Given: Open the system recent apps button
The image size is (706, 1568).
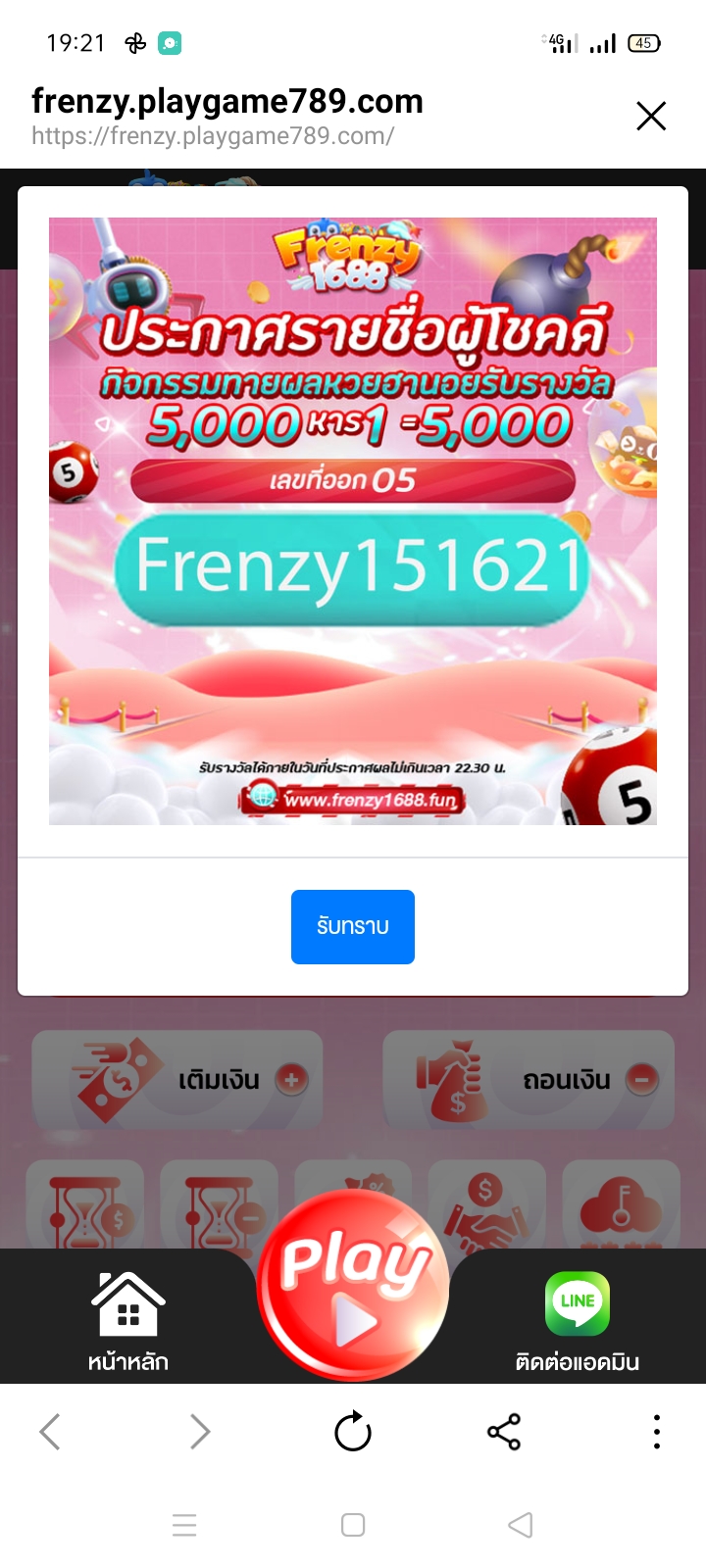Looking at the screenshot, I should tap(184, 1525).
